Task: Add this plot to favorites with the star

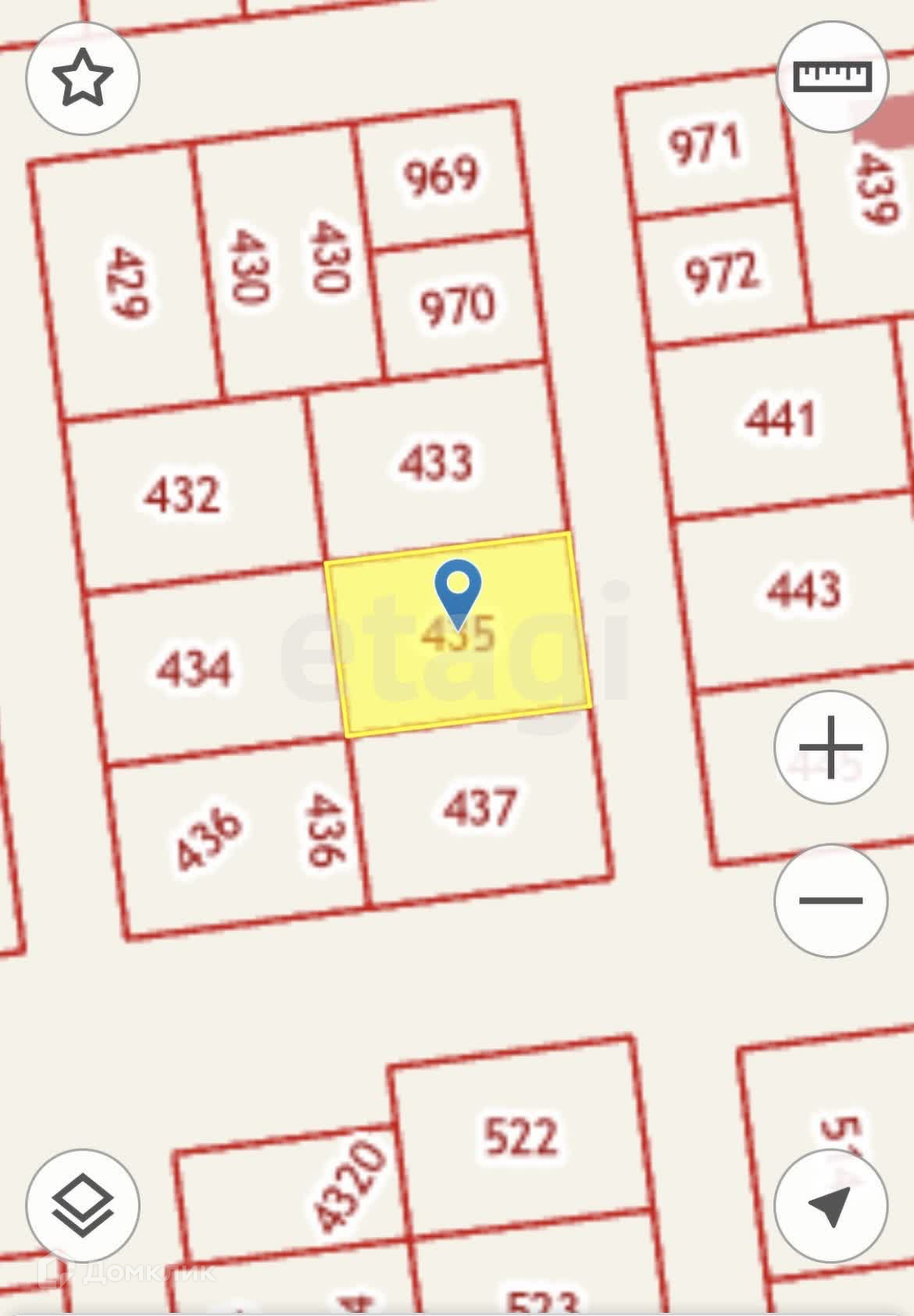Action: click(x=83, y=77)
